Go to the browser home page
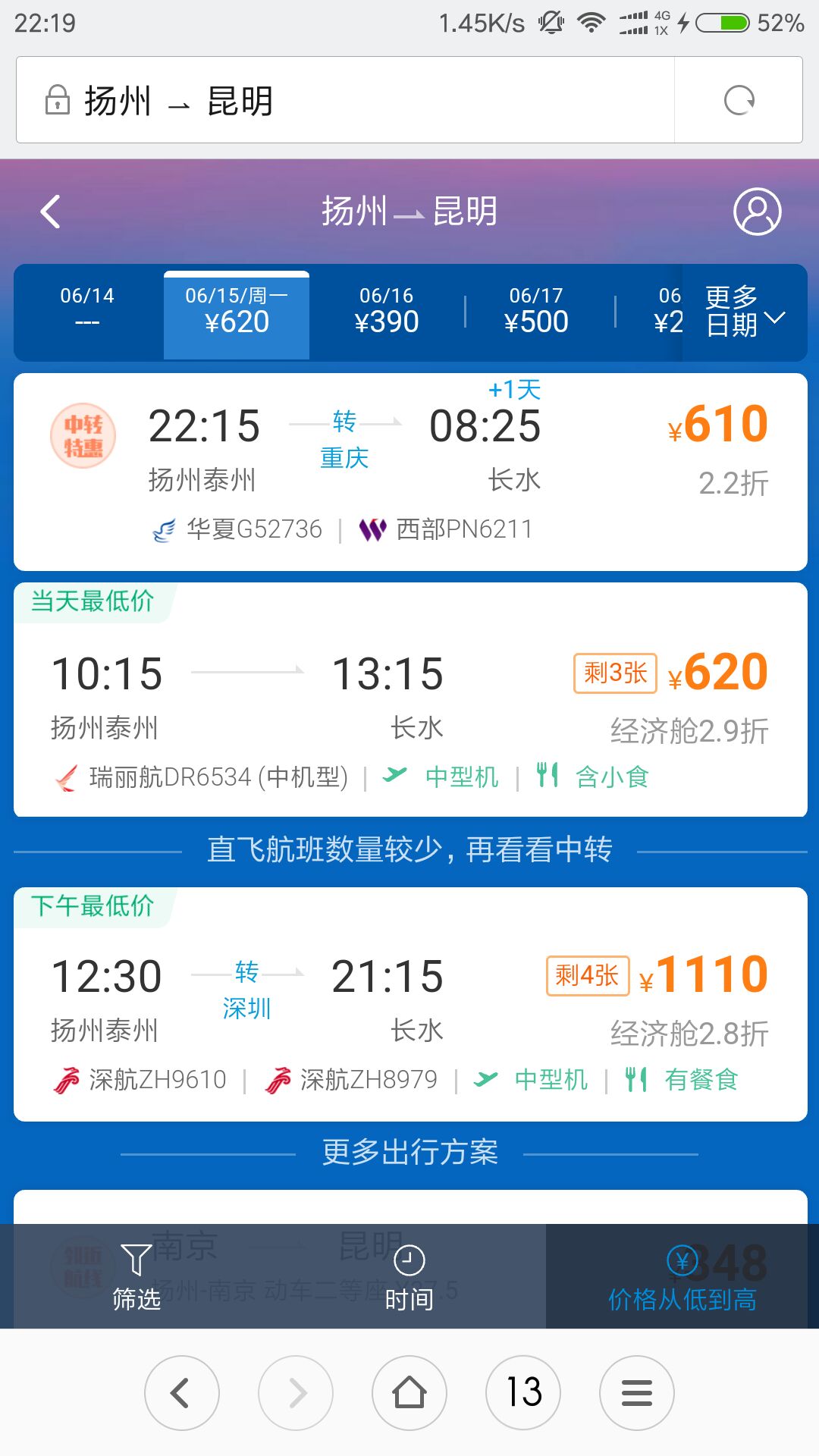This screenshot has height=1456, width=819. (409, 1393)
